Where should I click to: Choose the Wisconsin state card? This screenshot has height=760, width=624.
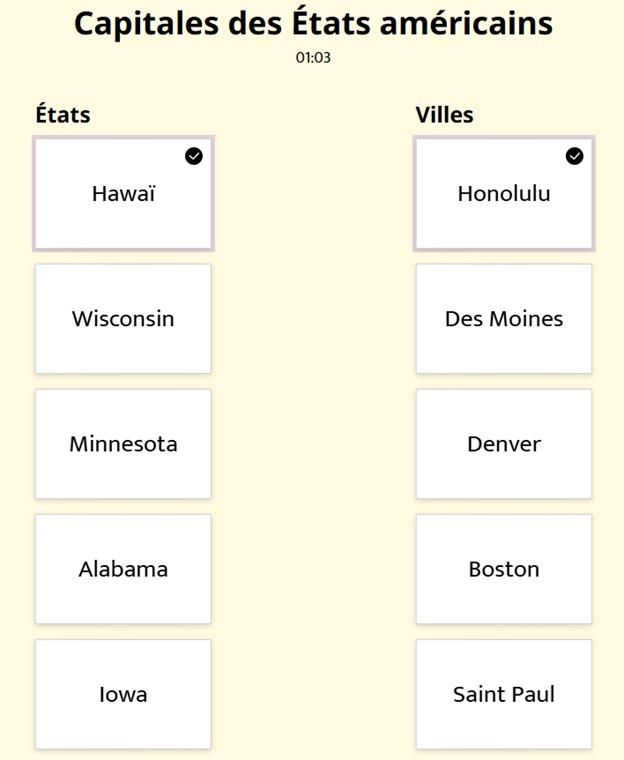[x=123, y=319]
